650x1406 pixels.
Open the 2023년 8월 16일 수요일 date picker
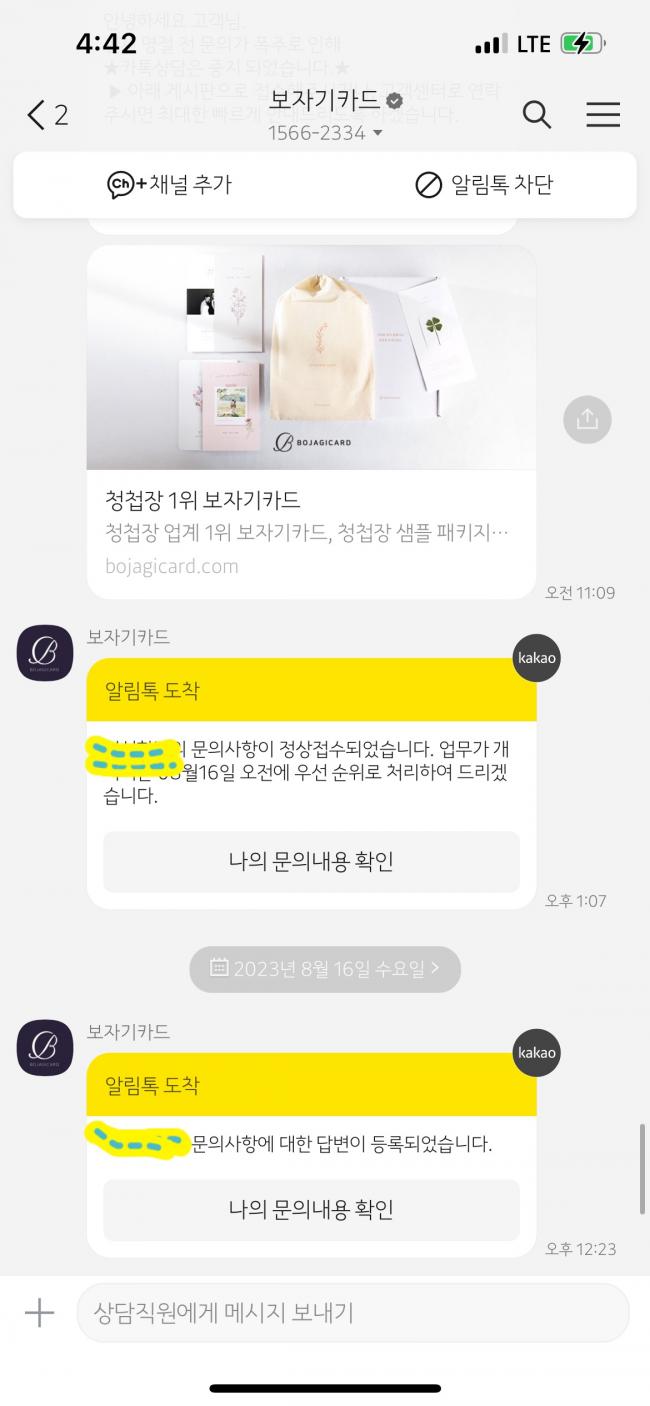325,969
